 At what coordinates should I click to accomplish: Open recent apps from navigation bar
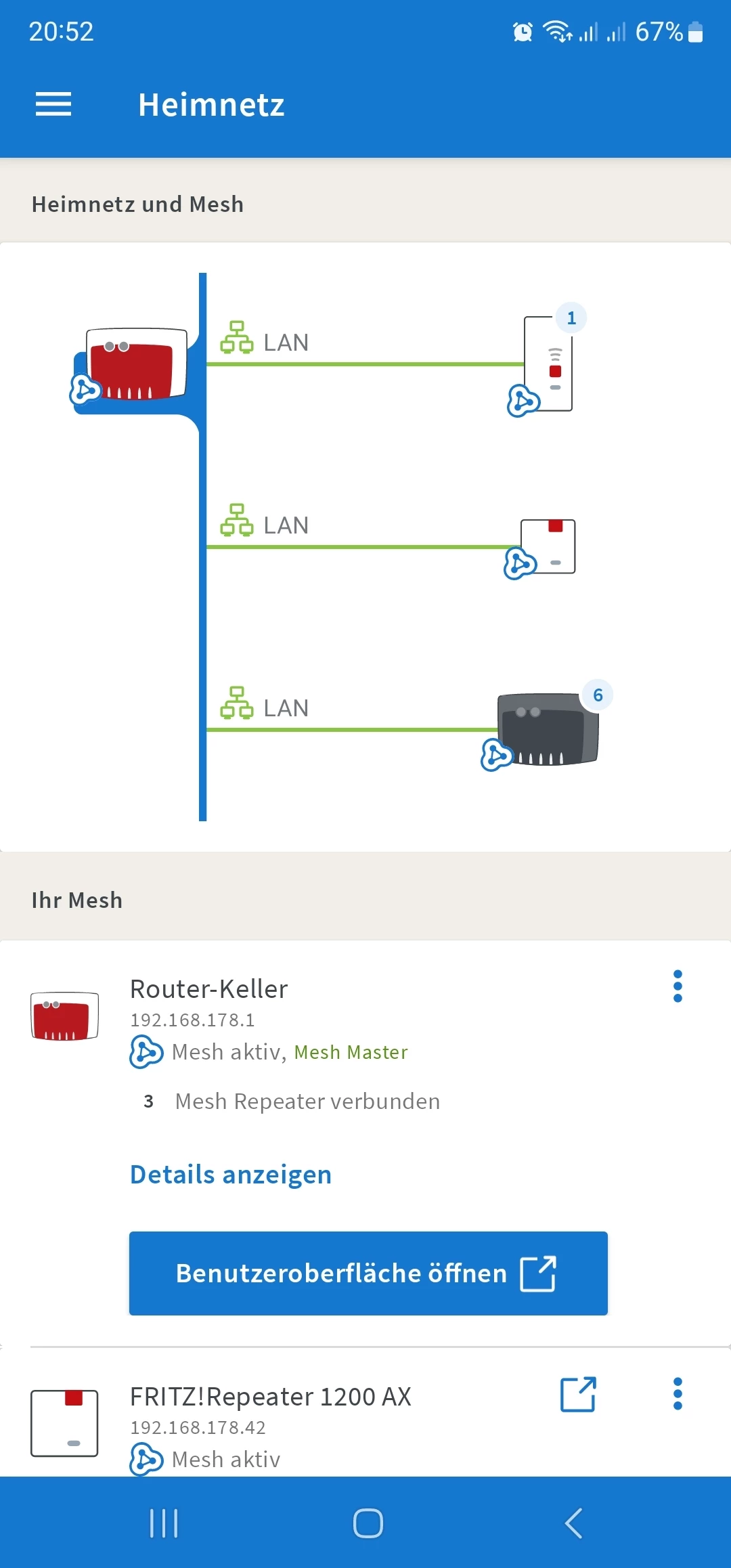(163, 1523)
